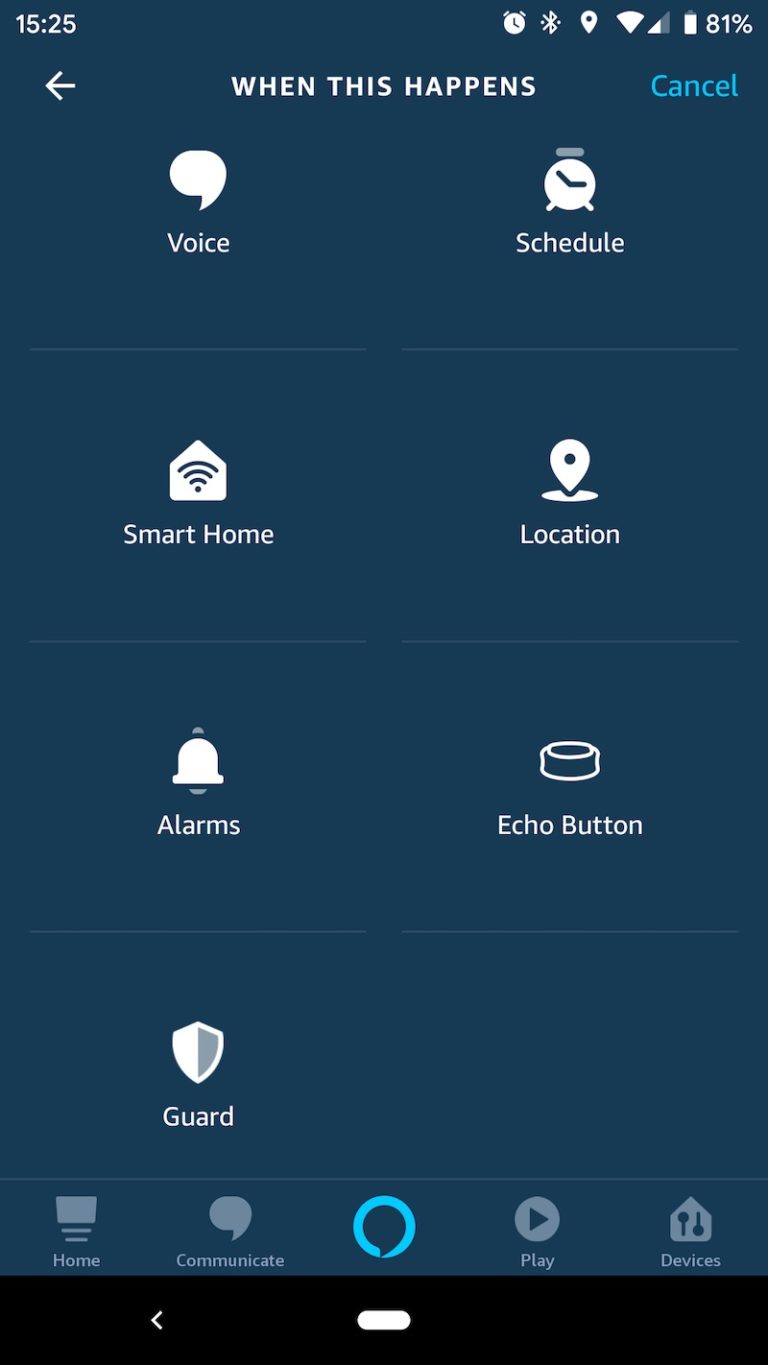Viewport: 768px width, 1365px height.
Task: Select the Echo Button trigger
Action: coord(570,760)
